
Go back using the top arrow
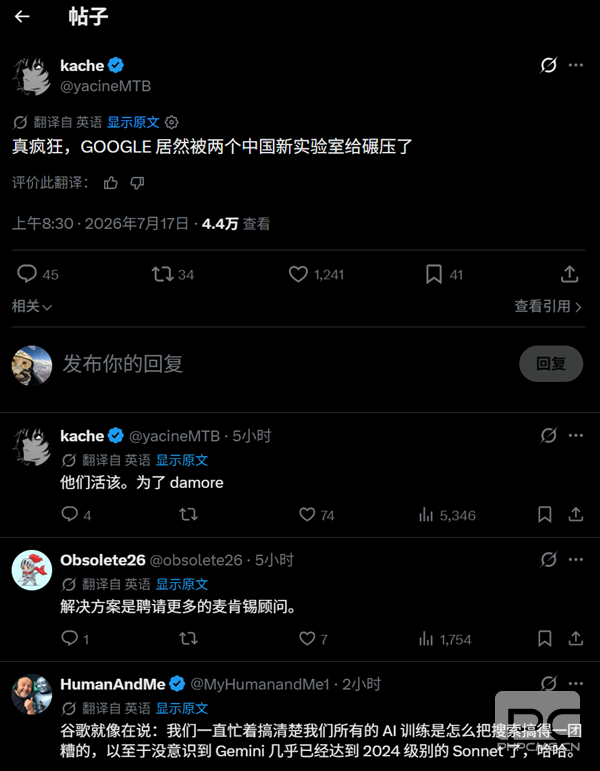coord(22,17)
